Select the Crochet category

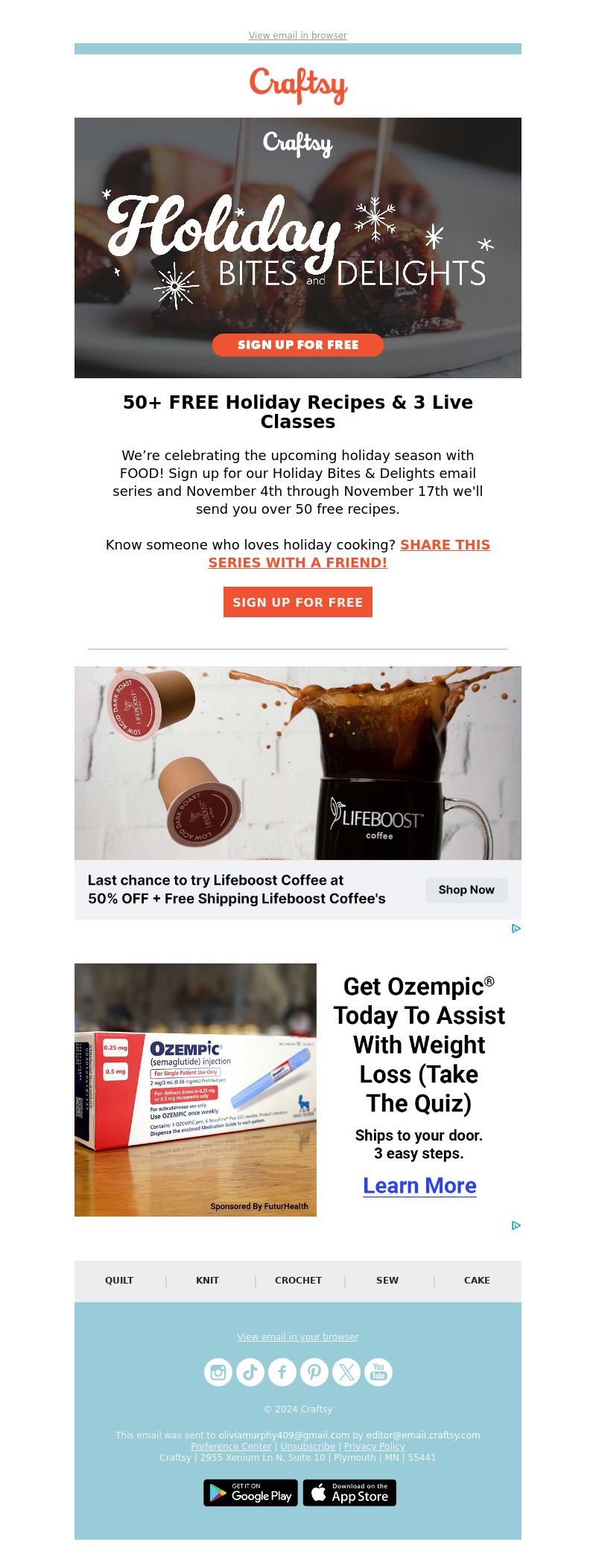coord(298,1280)
